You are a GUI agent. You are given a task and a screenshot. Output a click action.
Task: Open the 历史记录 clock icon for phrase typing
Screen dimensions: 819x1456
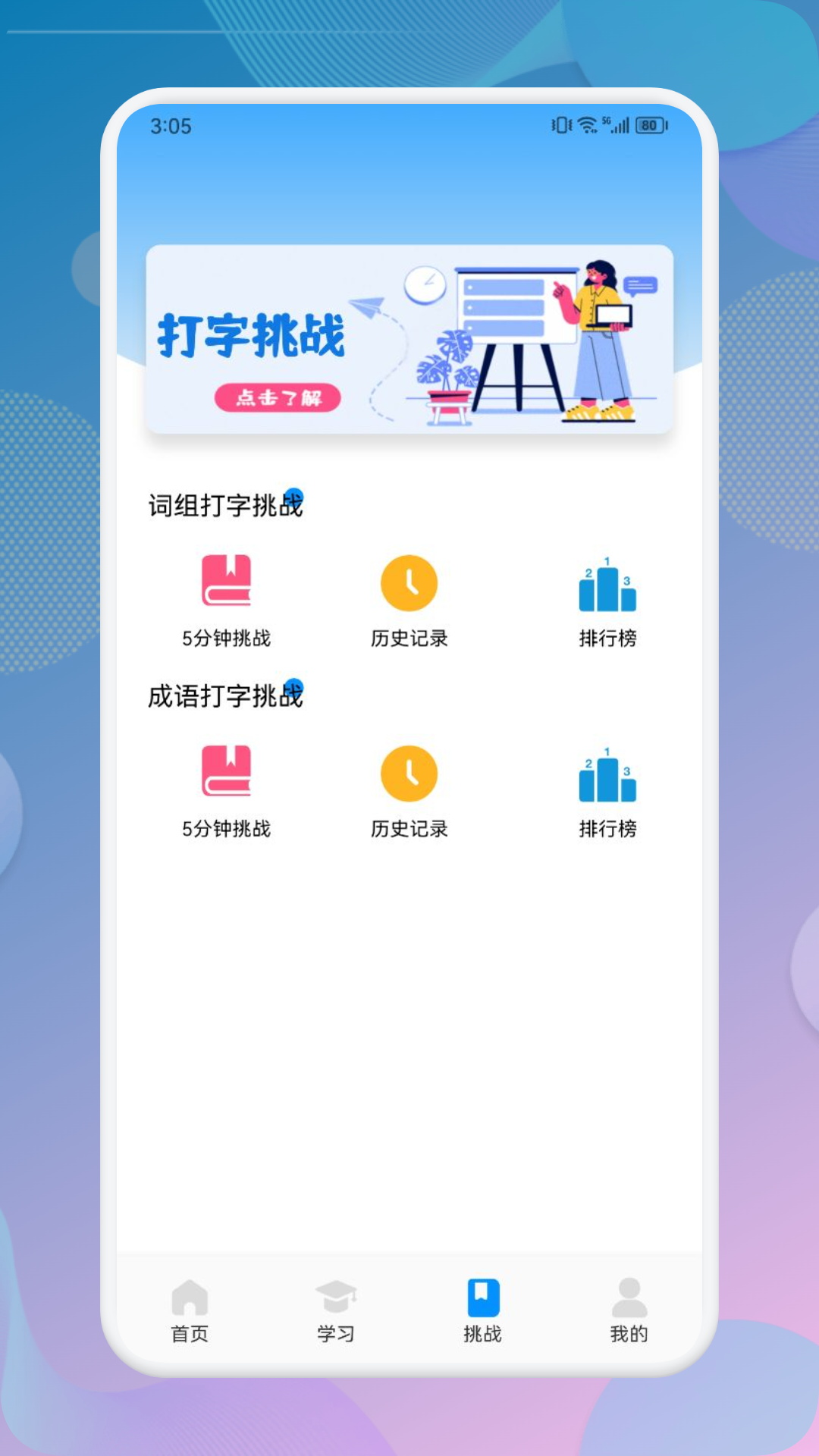click(x=409, y=584)
